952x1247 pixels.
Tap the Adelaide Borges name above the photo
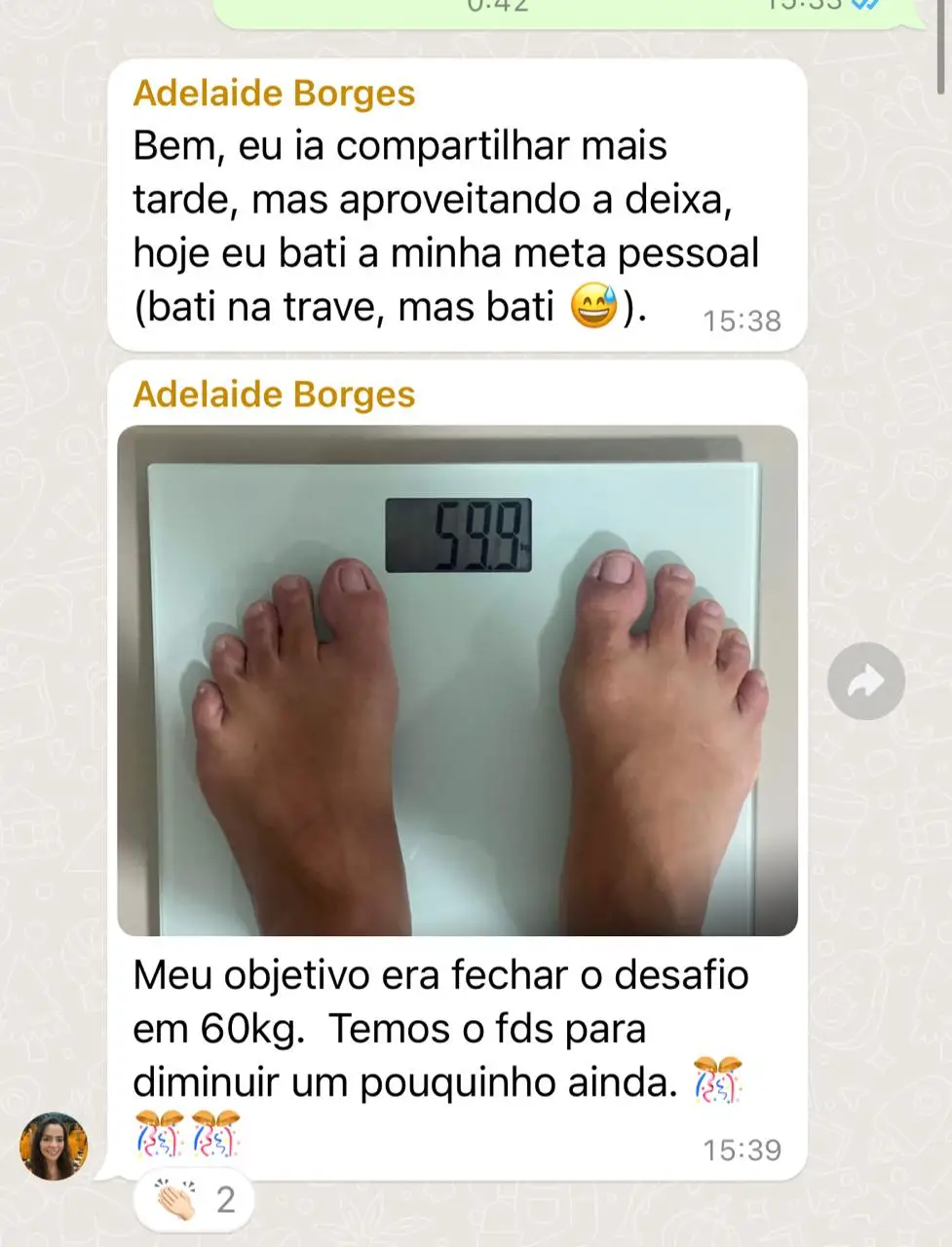[274, 395]
